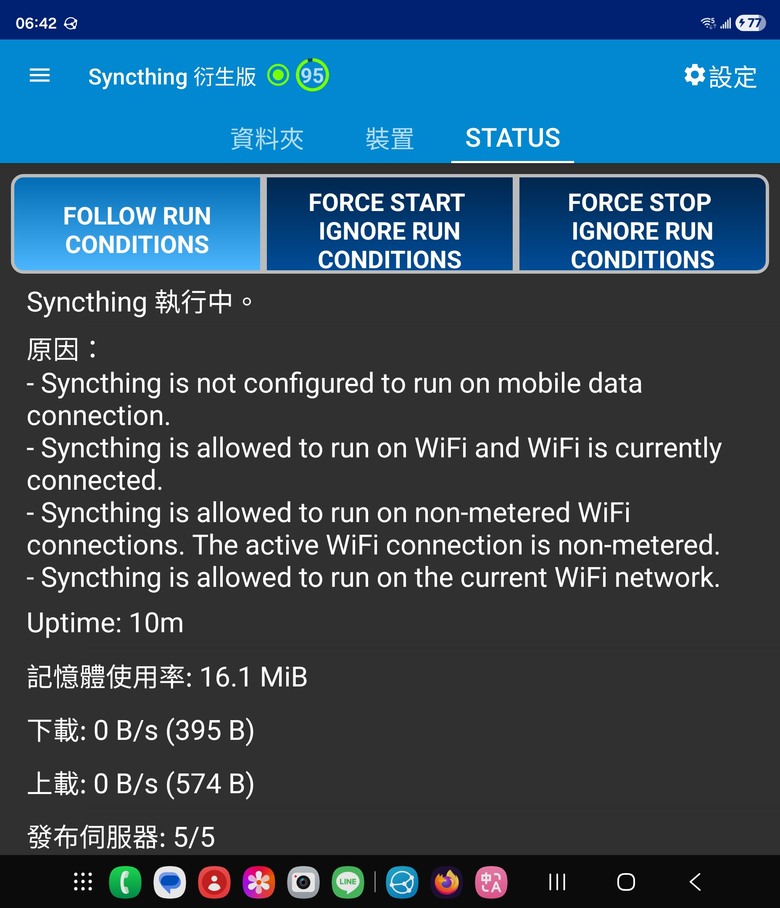Tap the system home button
Screen dimensions: 780x908
(x=626, y=882)
